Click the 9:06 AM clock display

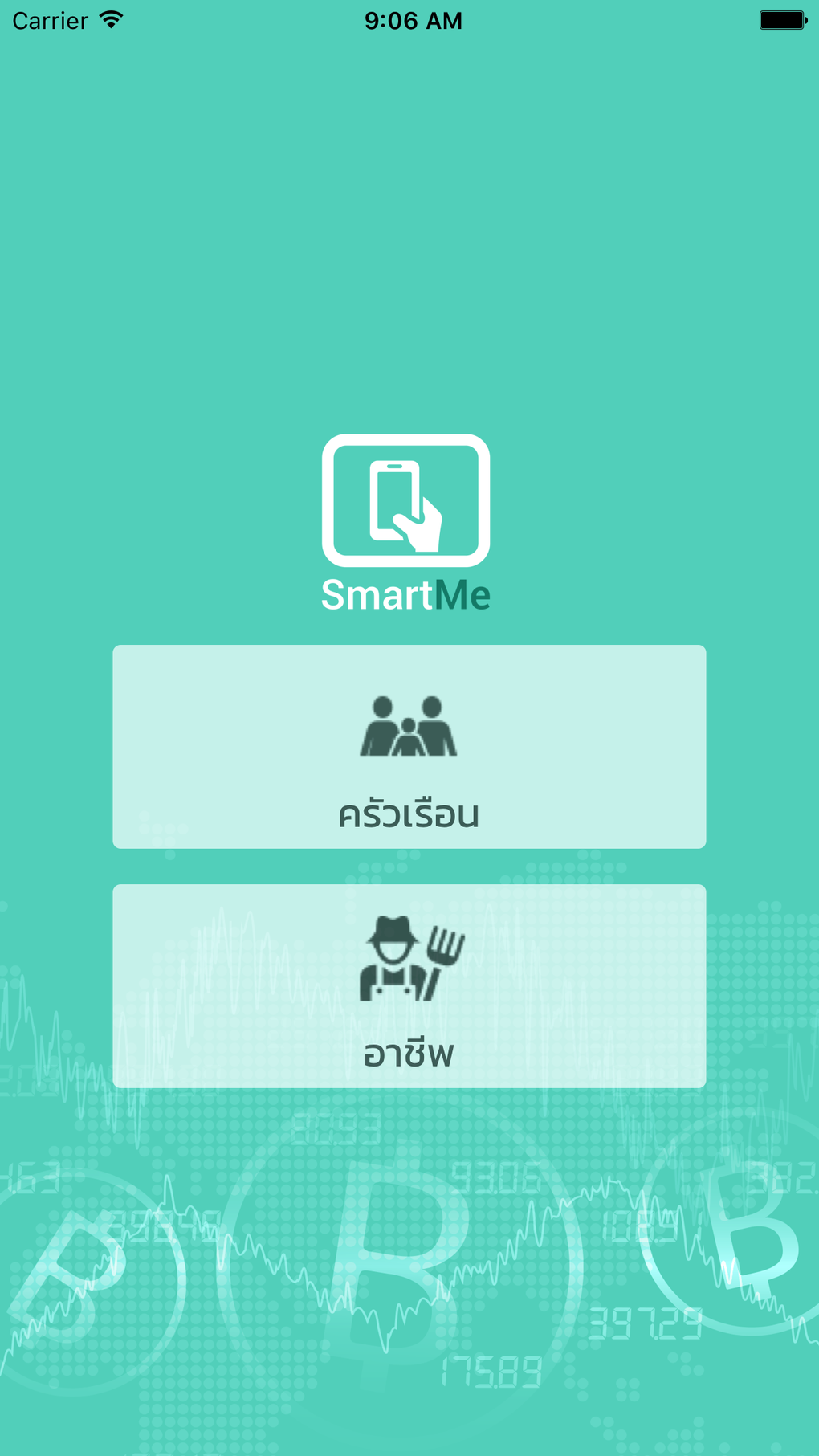tap(414, 19)
